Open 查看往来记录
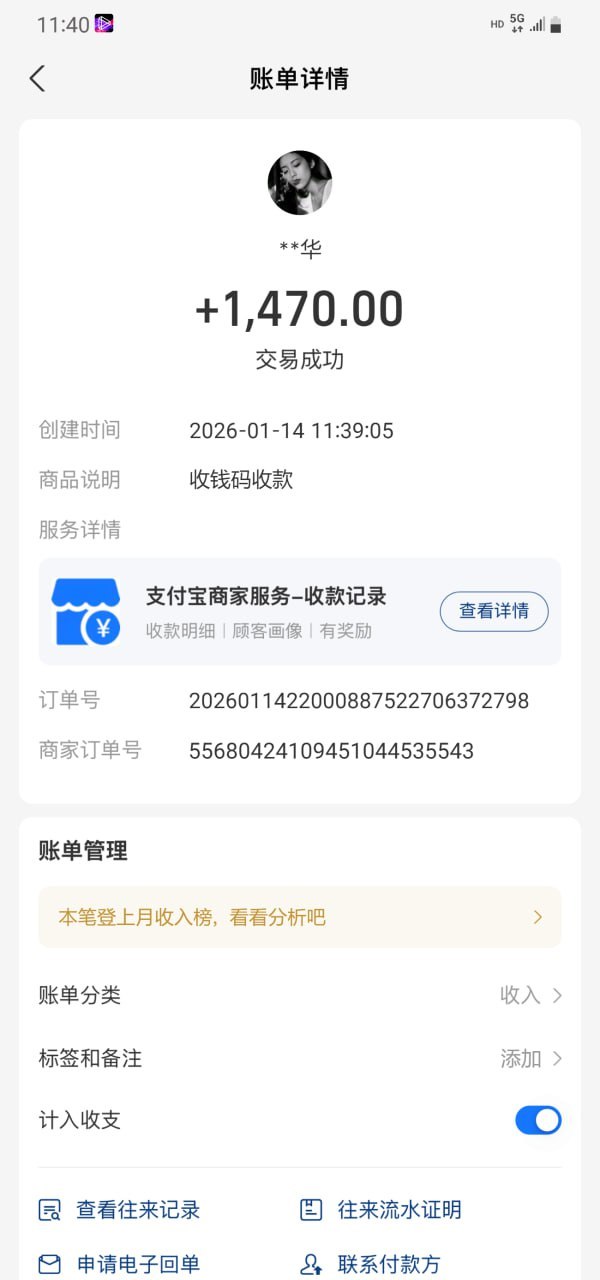 click(120, 1210)
